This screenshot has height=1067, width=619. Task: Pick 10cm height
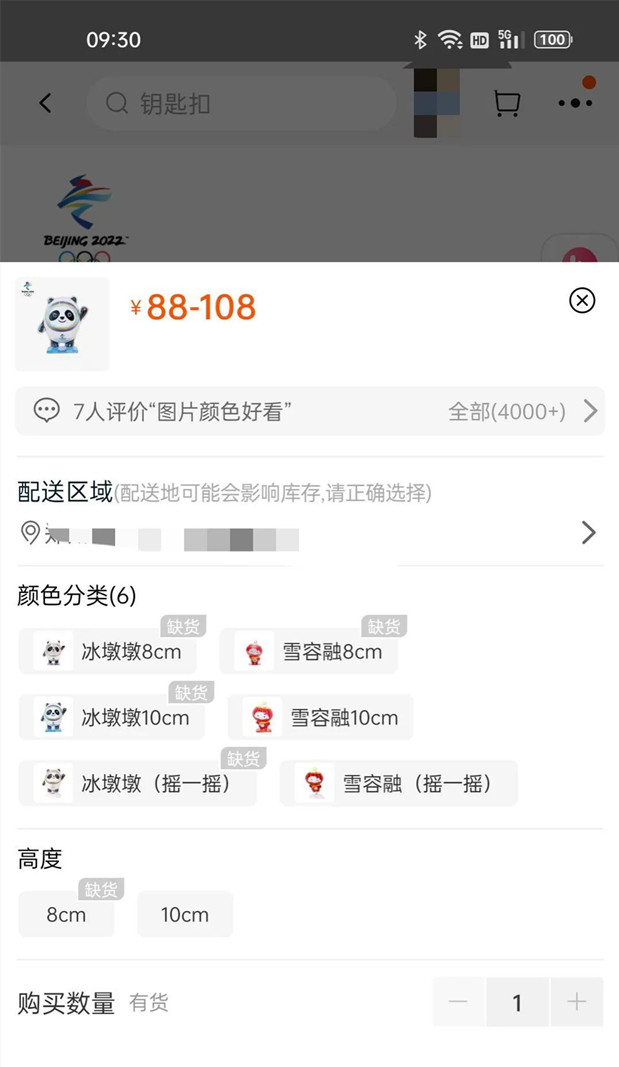[x=185, y=914]
